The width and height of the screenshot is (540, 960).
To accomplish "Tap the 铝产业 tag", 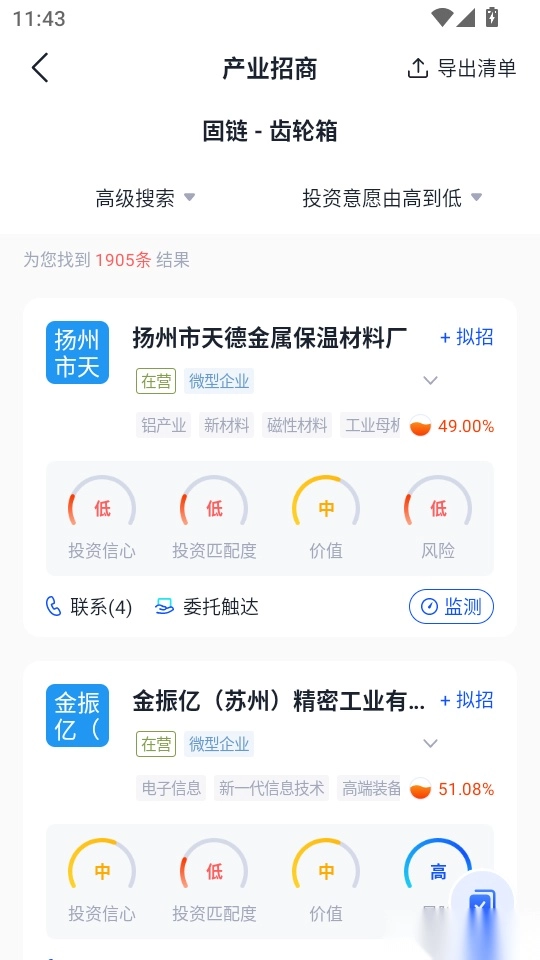I will pyautogui.click(x=163, y=426).
